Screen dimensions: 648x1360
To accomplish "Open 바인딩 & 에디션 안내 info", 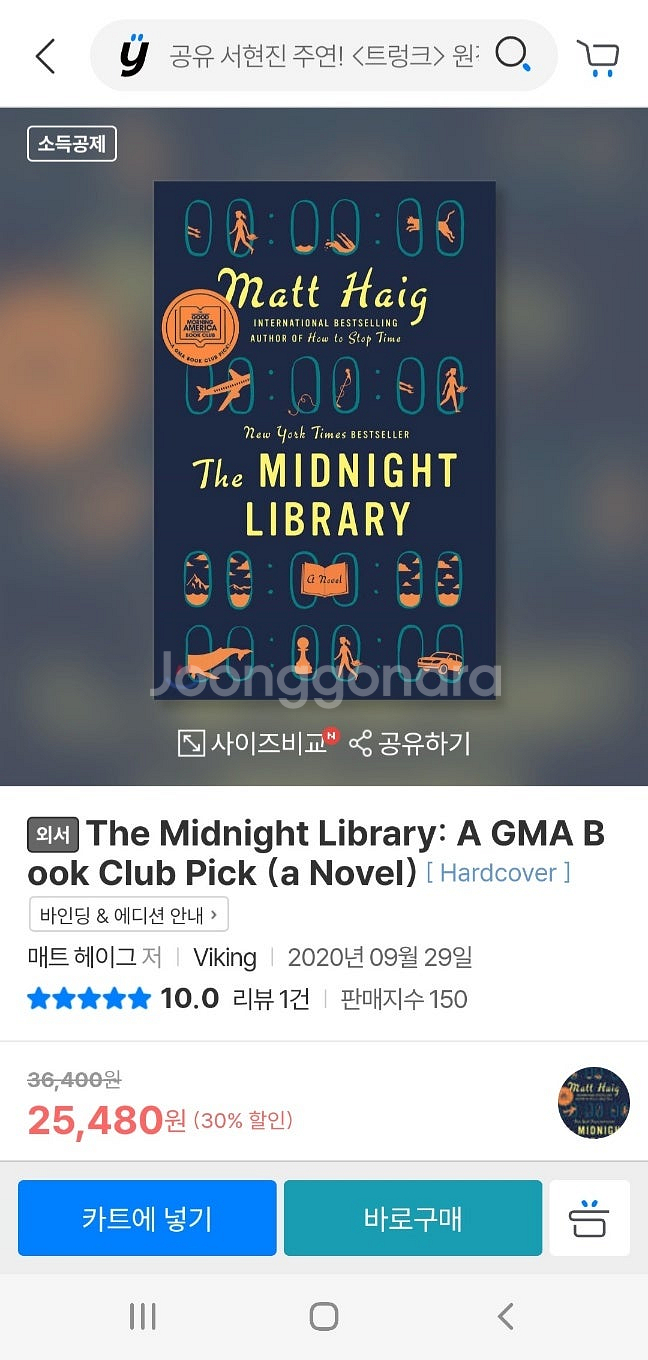I will 129,915.
